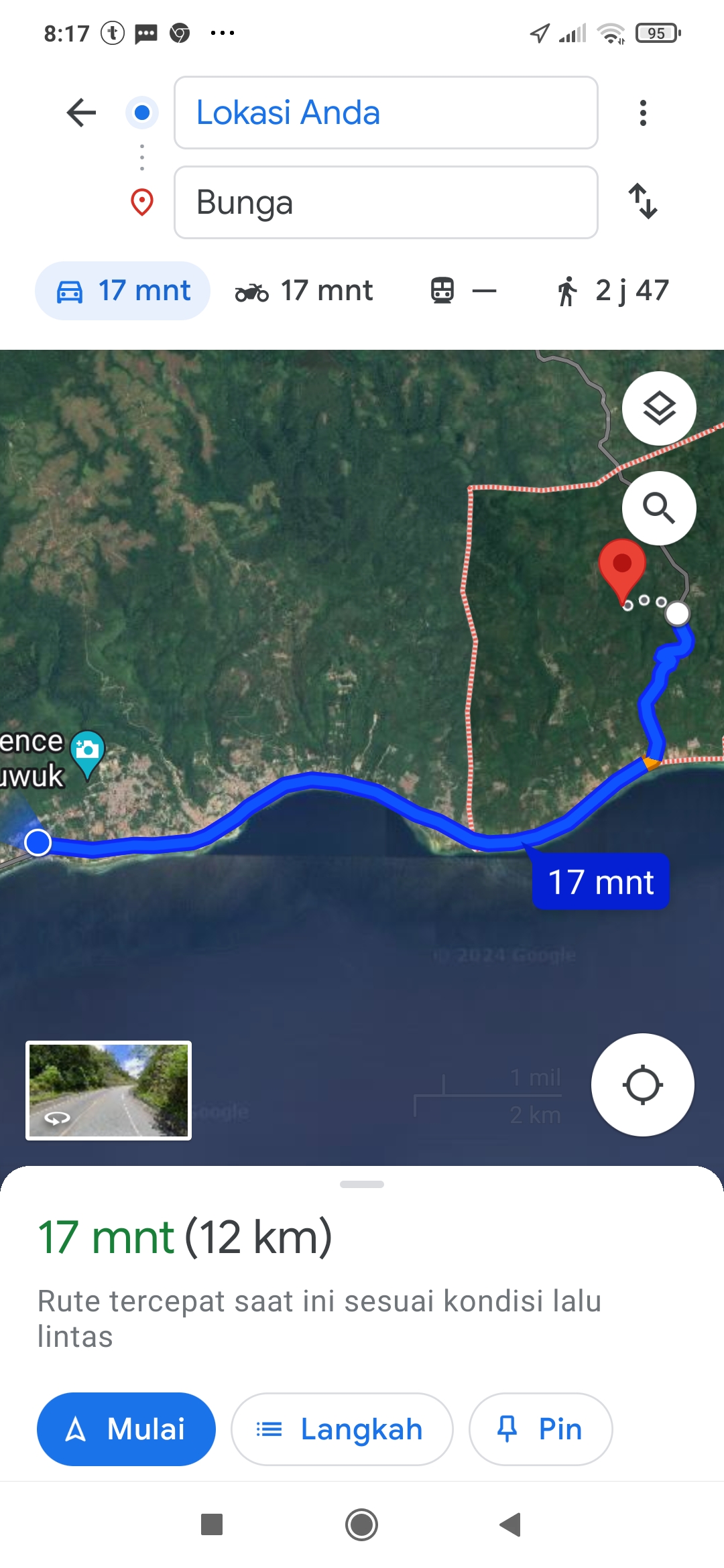Image resolution: width=724 pixels, height=1568 pixels.
Task: Edit the starting point Lokasi Anda
Action: point(386,113)
